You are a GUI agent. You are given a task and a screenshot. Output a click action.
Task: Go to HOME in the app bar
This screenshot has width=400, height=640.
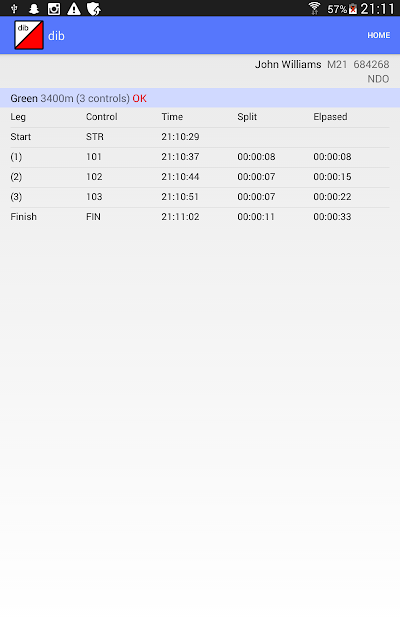(378, 36)
